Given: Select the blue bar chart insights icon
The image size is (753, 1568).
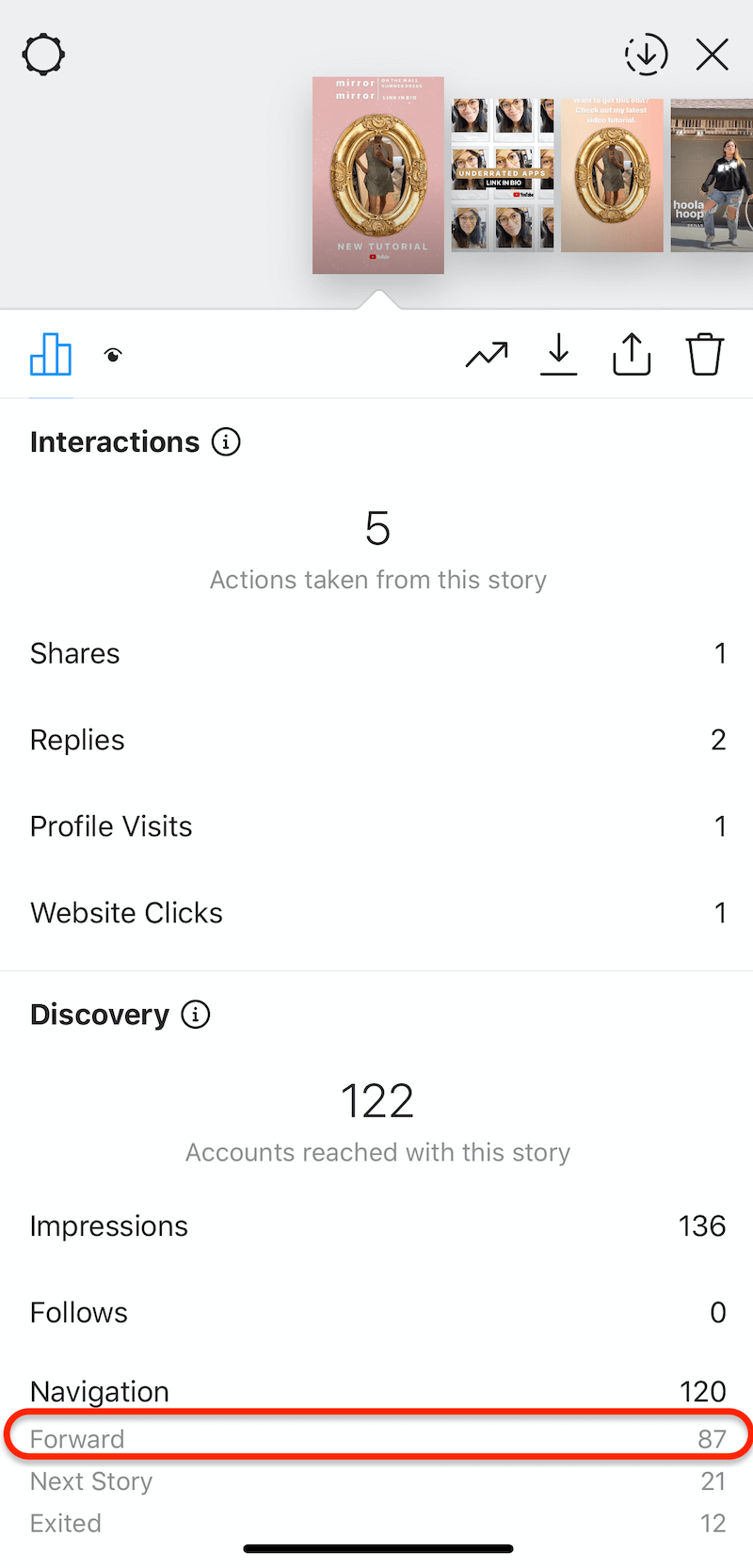Looking at the screenshot, I should (50, 355).
